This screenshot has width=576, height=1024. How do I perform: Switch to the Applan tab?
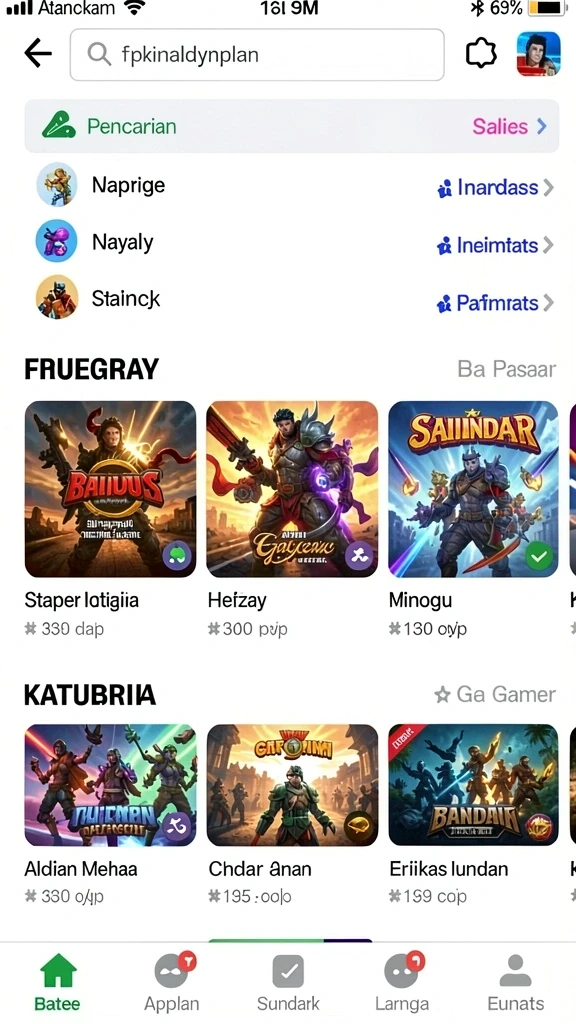[x=172, y=982]
